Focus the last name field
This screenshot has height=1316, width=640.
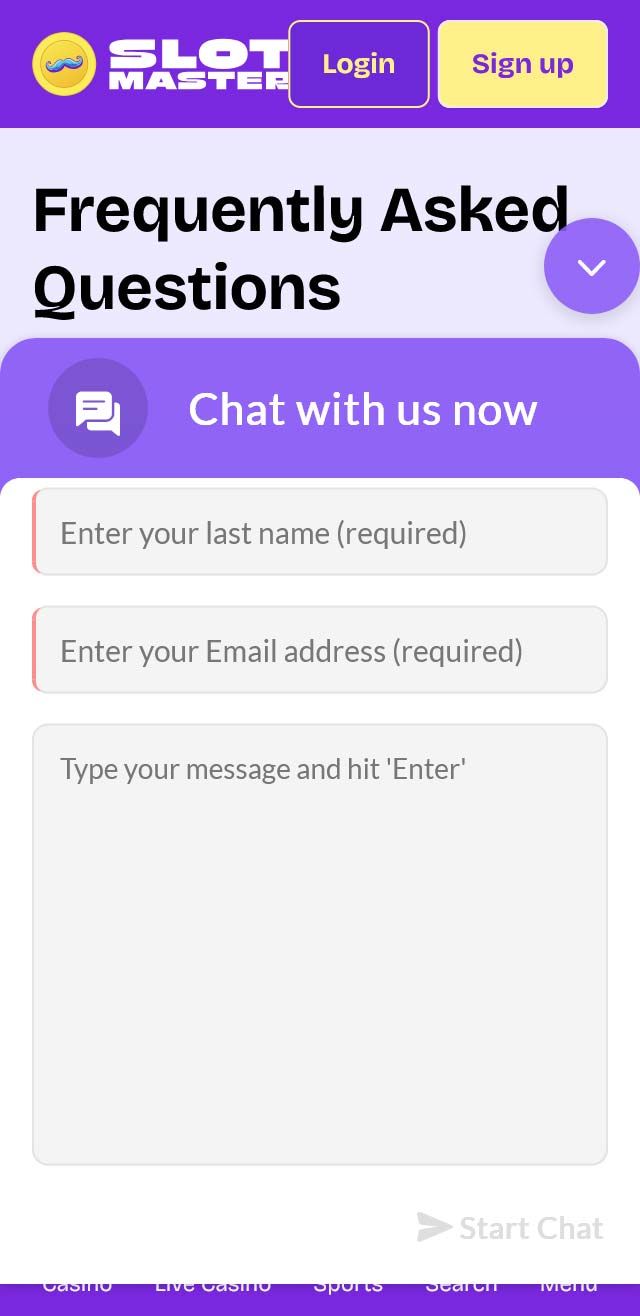tap(320, 532)
